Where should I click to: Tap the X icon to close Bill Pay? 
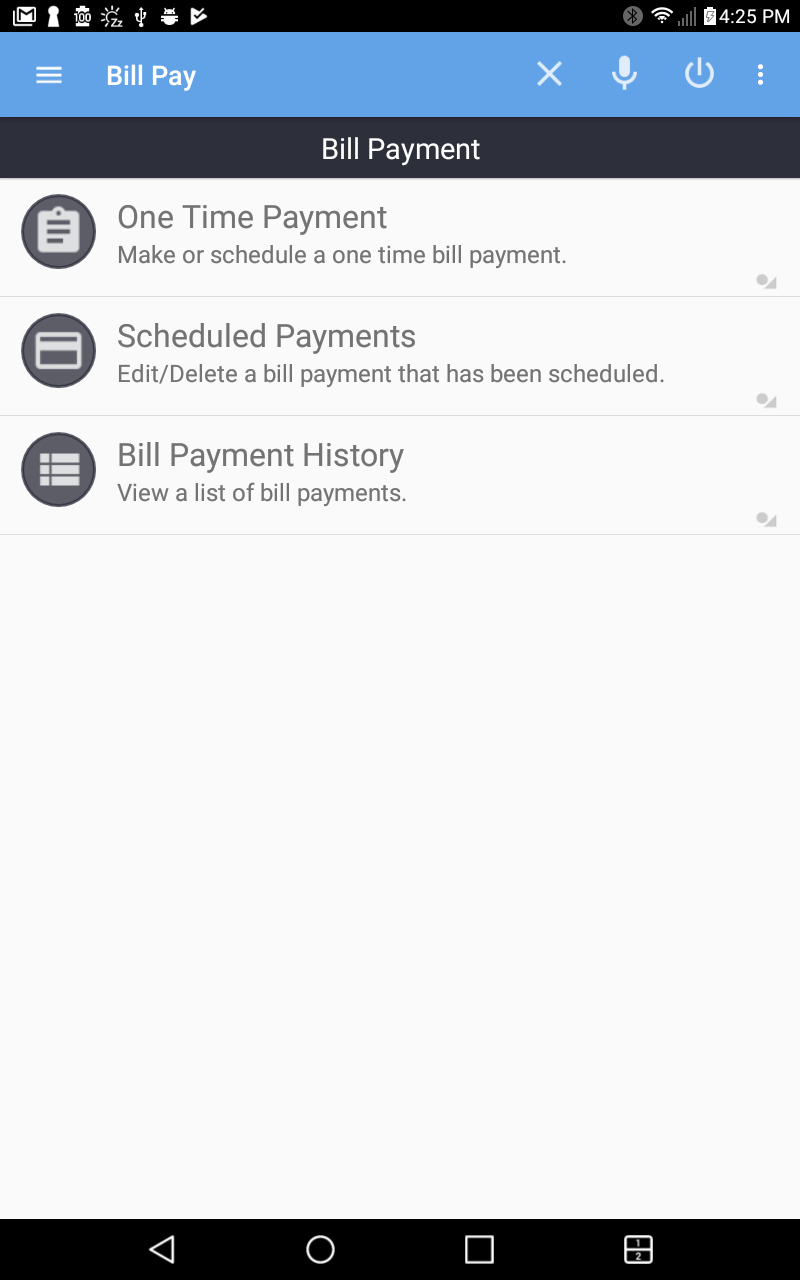[x=549, y=73]
